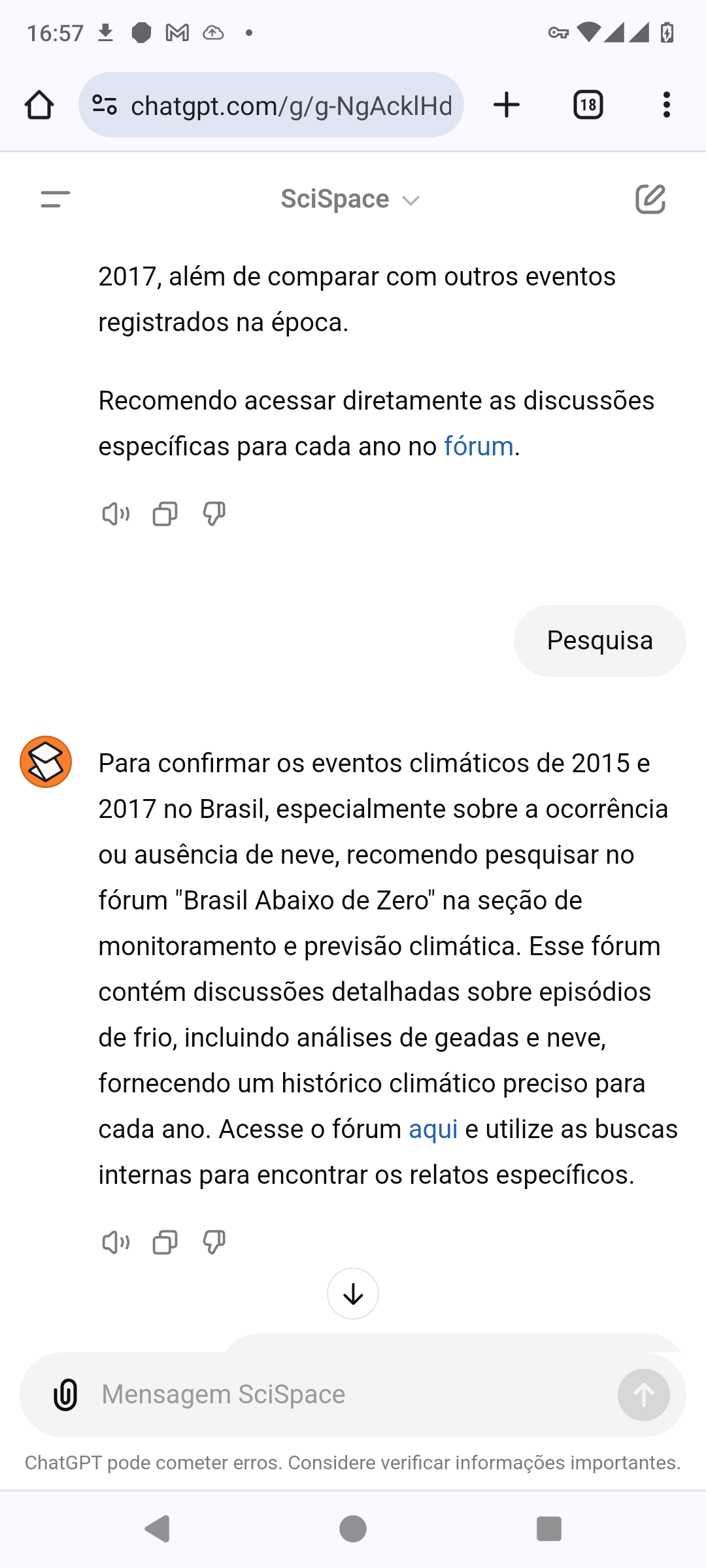
Task: Open the browser home page
Action: click(39, 105)
